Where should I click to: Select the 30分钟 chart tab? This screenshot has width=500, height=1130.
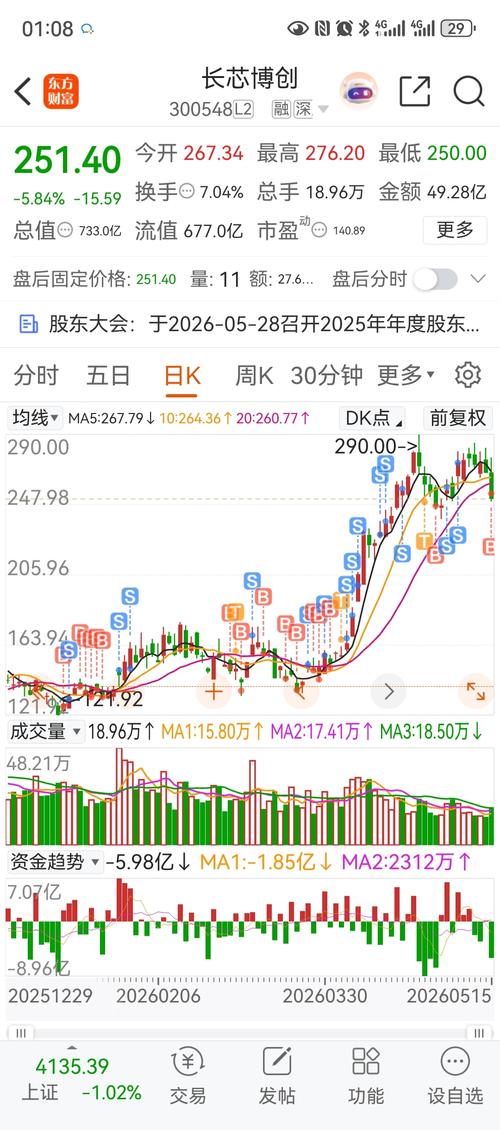tap(326, 375)
